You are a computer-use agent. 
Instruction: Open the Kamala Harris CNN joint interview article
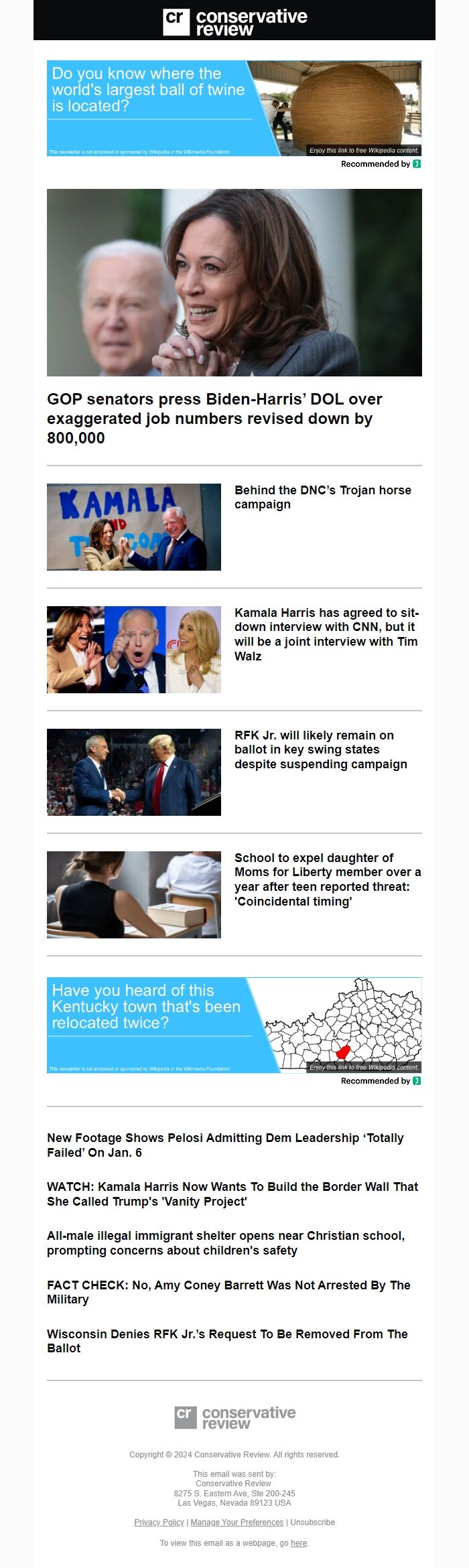click(326, 634)
